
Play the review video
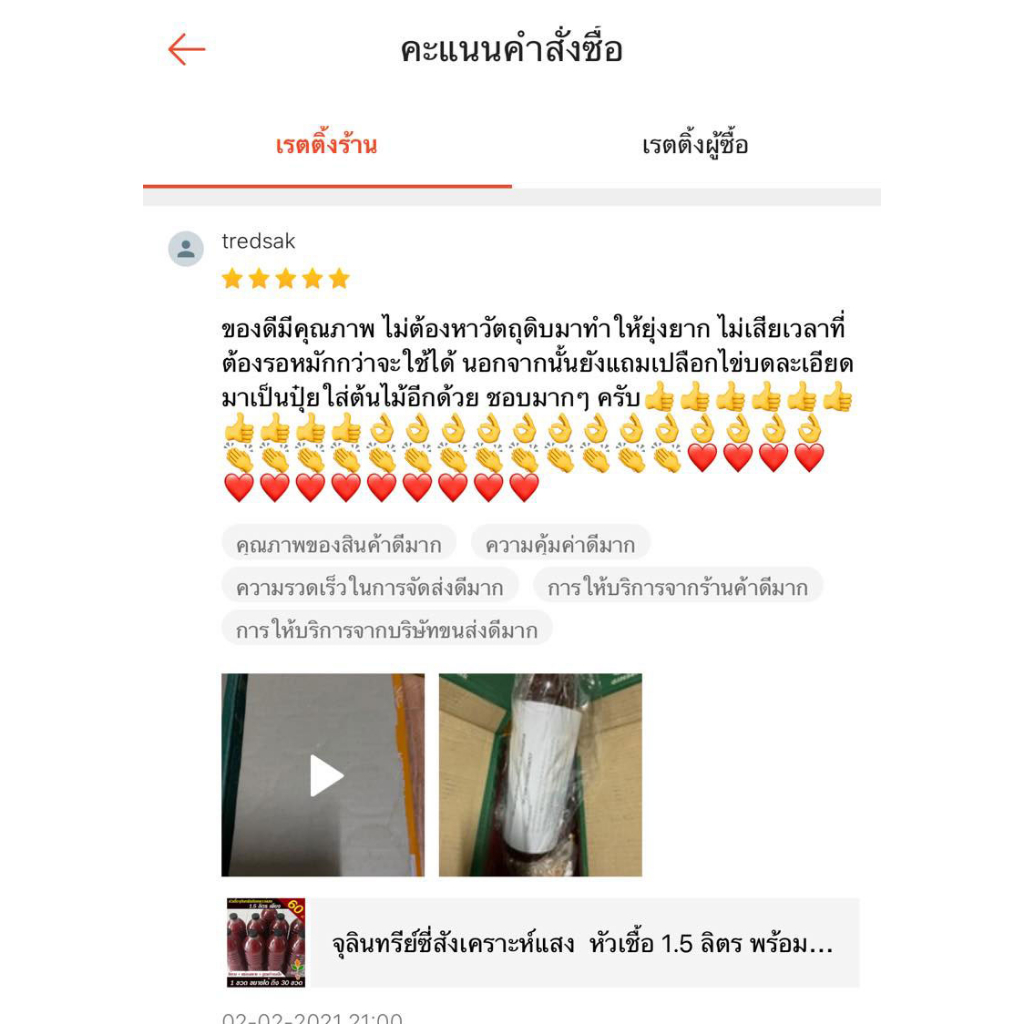pyautogui.click(x=323, y=775)
